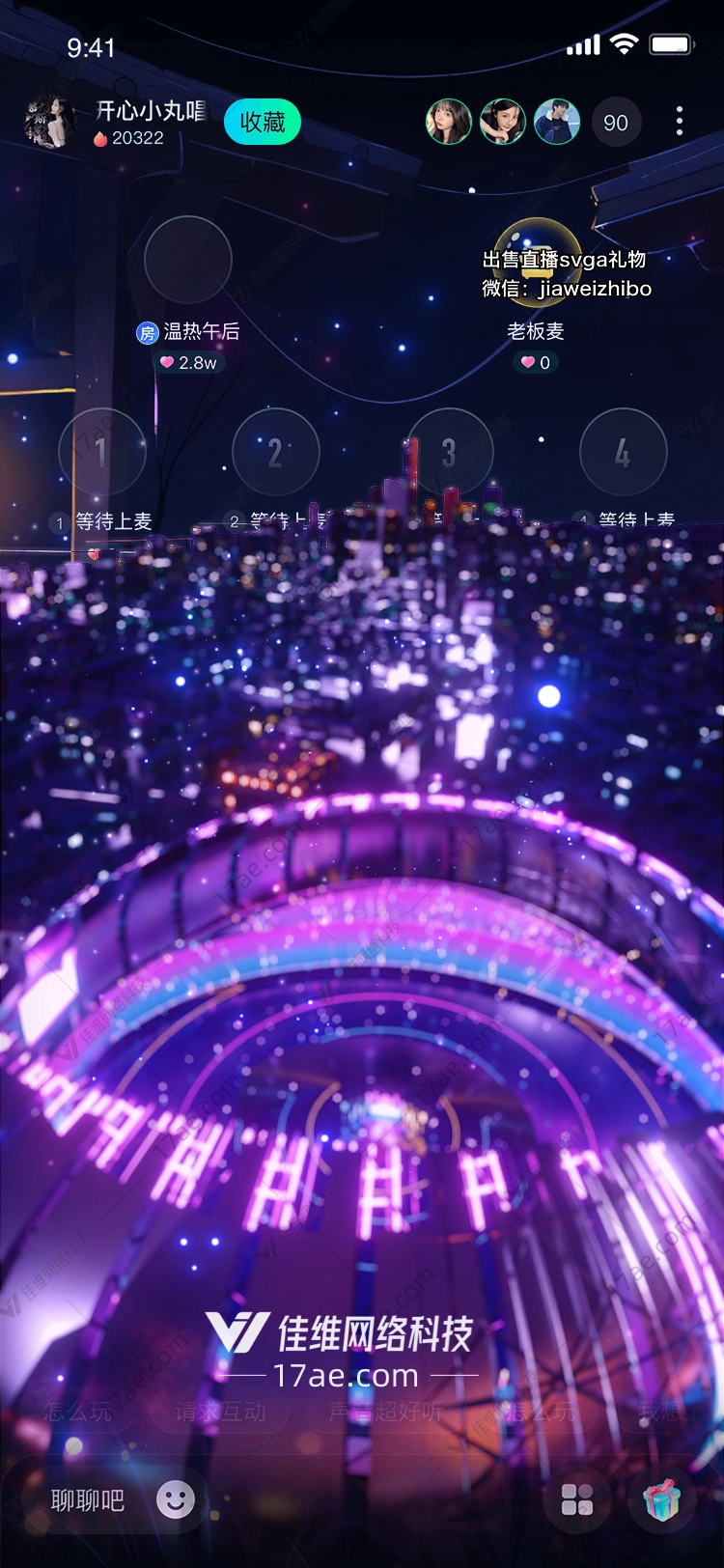Open the first viewer avatar in the top bar

(x=449, y=122)
